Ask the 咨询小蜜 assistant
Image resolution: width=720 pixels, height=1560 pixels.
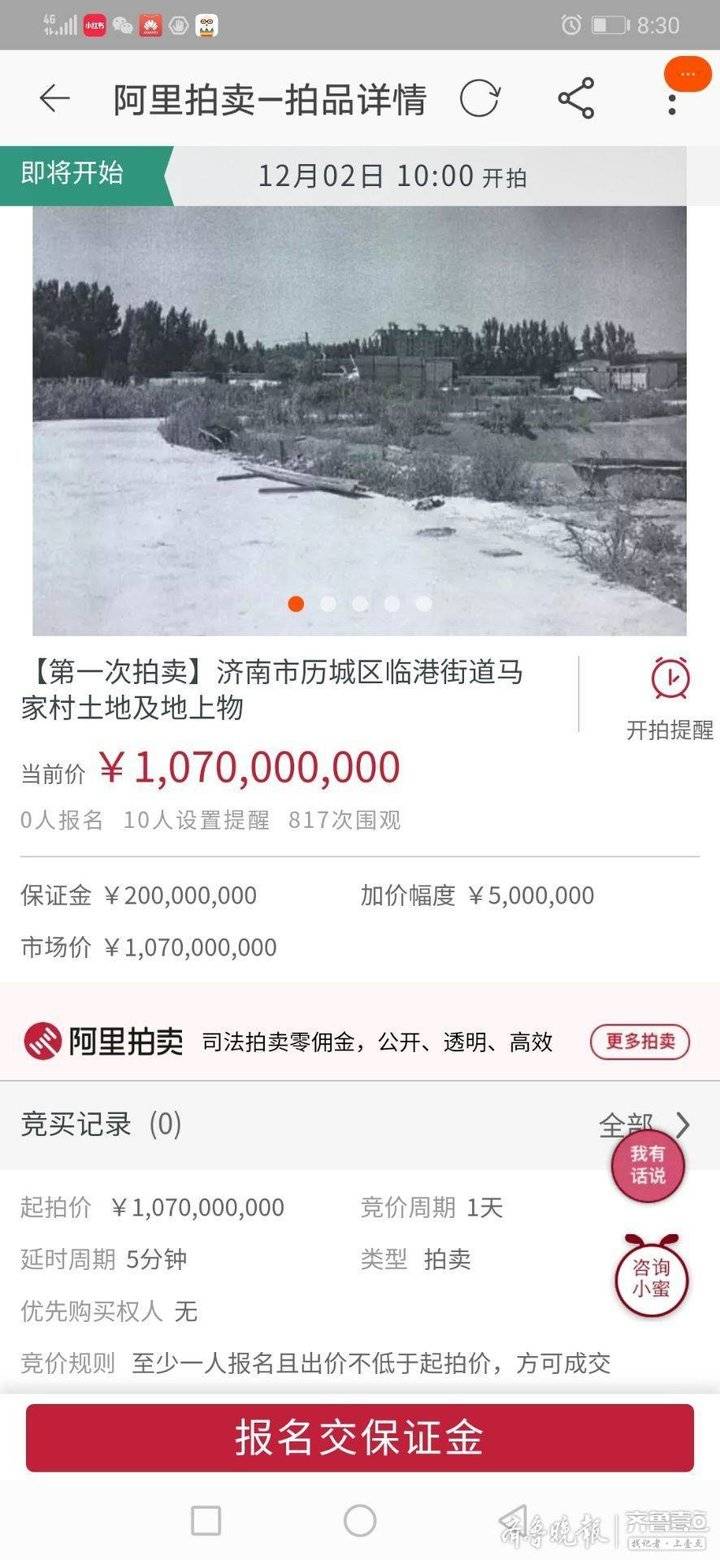coord(651,1277)
